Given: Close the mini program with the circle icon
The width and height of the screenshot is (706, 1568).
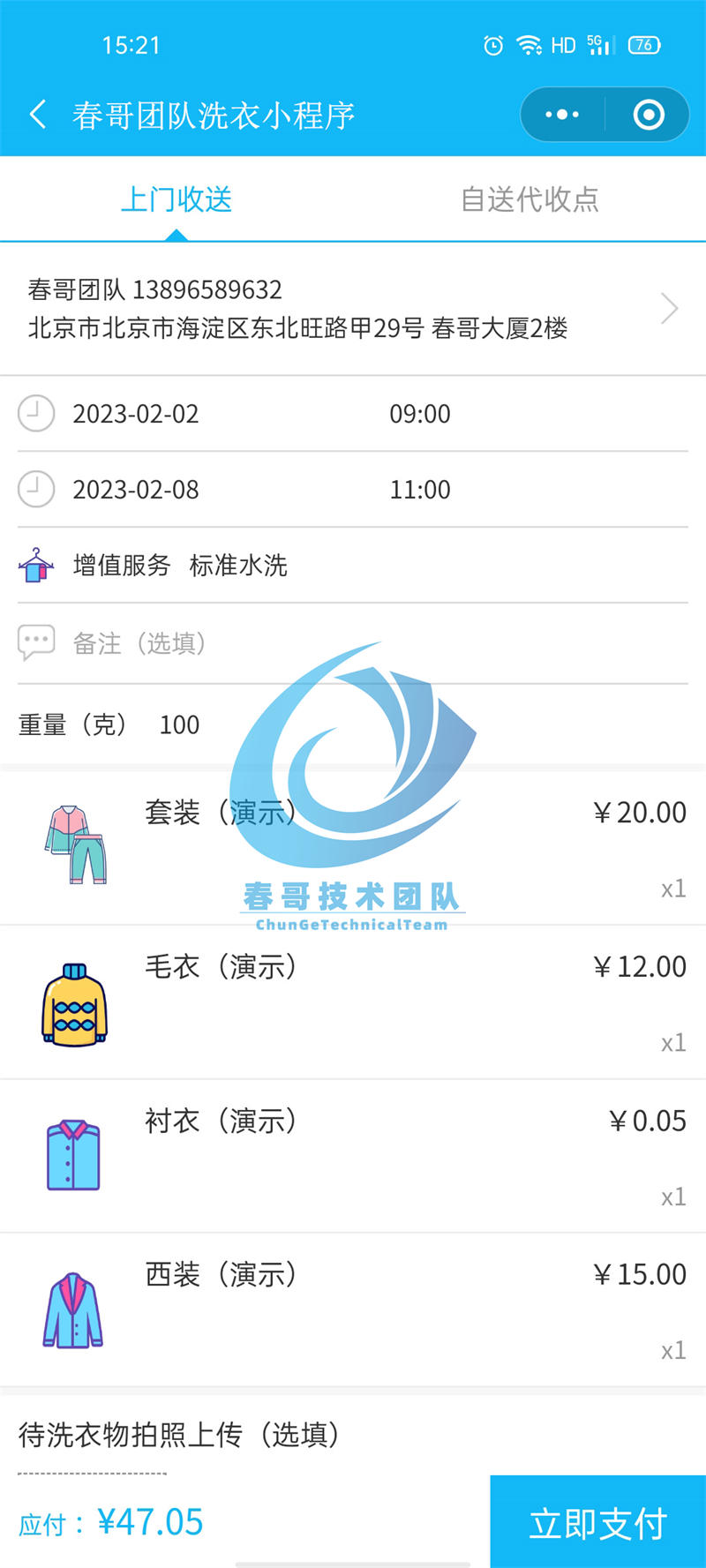Looking at the screenshot, I should click(x=649, y=115).
